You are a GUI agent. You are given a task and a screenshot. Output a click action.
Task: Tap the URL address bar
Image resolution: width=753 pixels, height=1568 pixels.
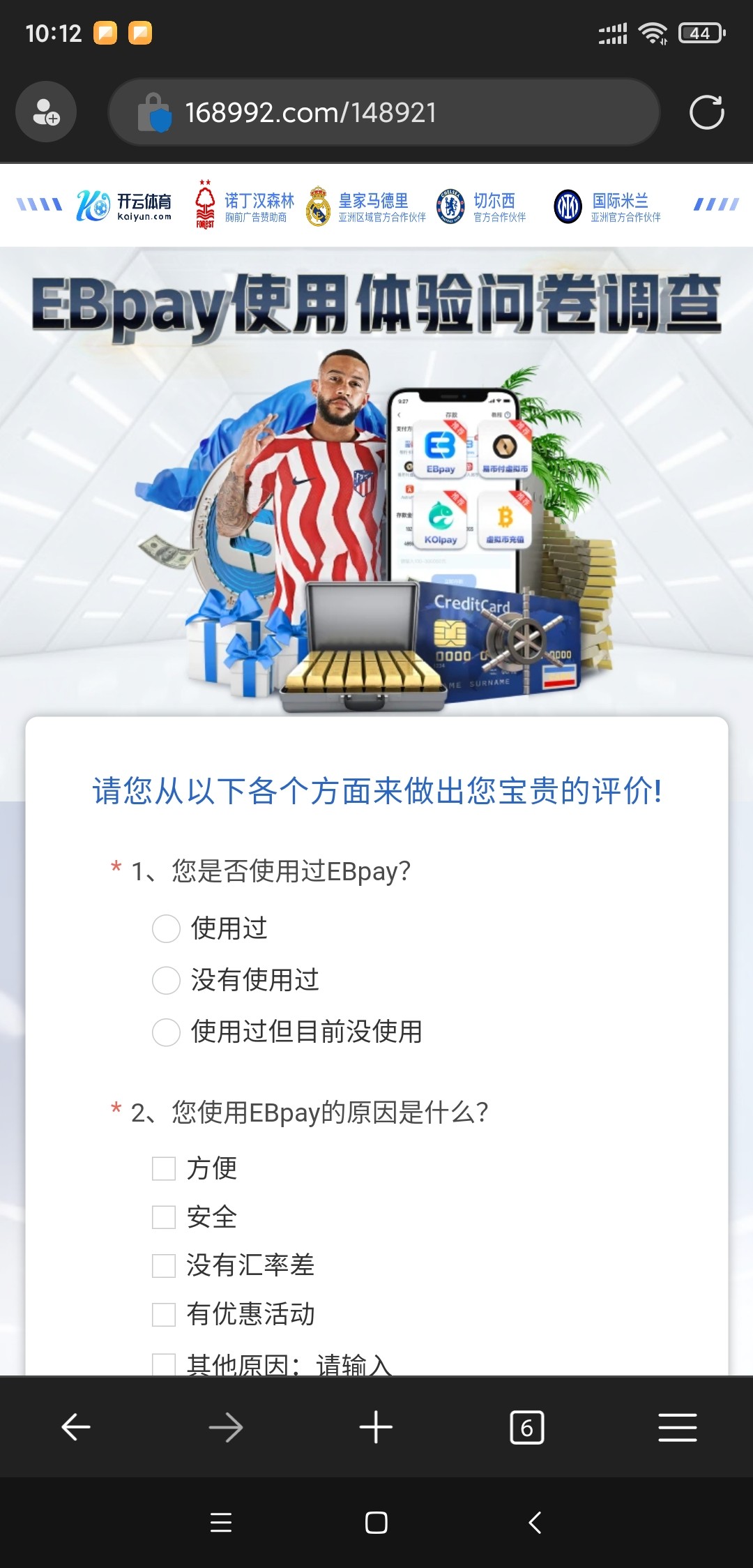point(383,112)
